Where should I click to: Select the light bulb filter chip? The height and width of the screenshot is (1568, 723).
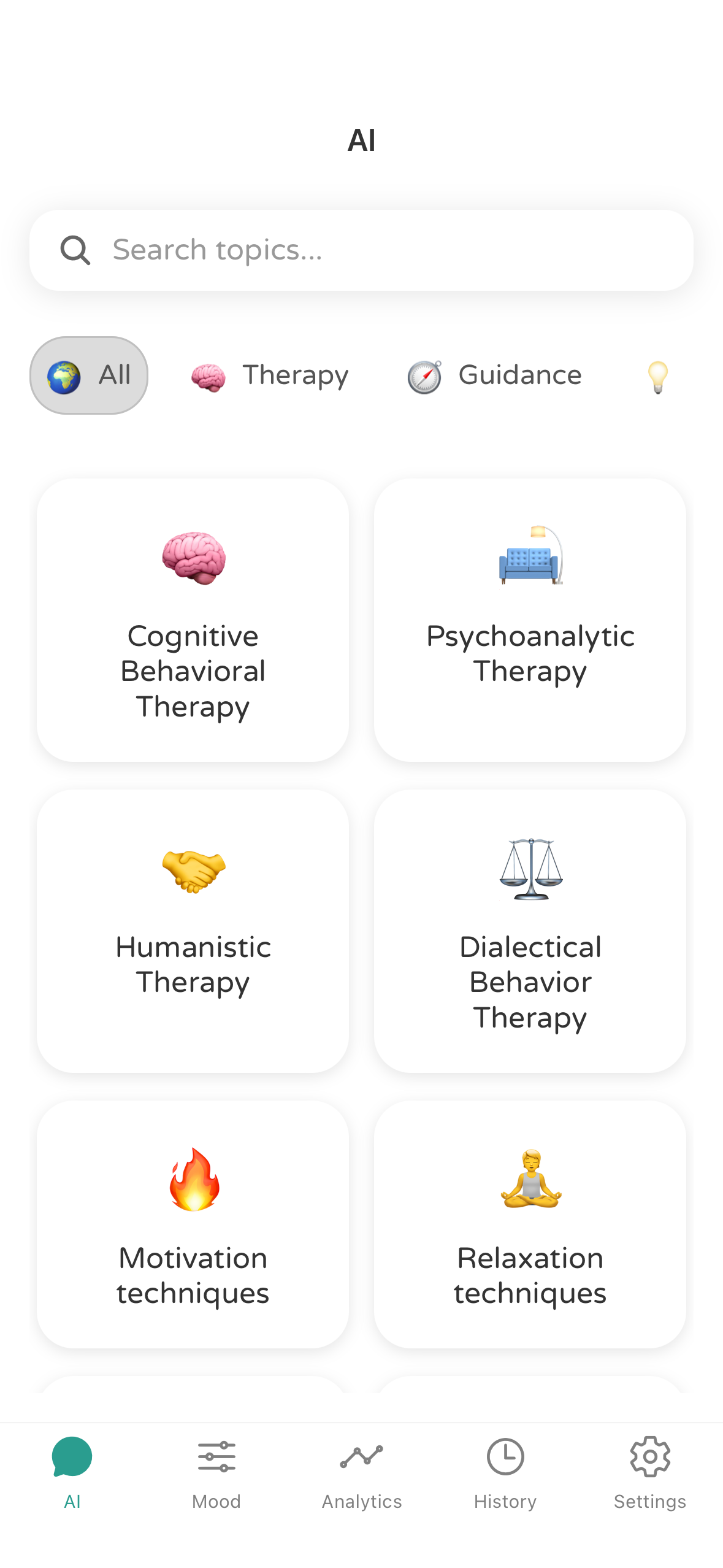tap(657, 377)
